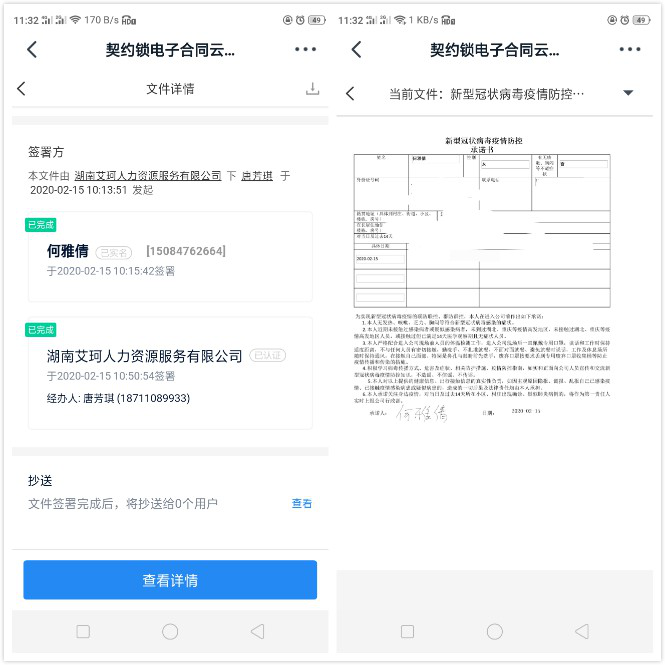Open underlined 湖南艾珂人力资源服务有限公司 sender link
Screen dimensions: 665x665
click(x=148, y=176)
